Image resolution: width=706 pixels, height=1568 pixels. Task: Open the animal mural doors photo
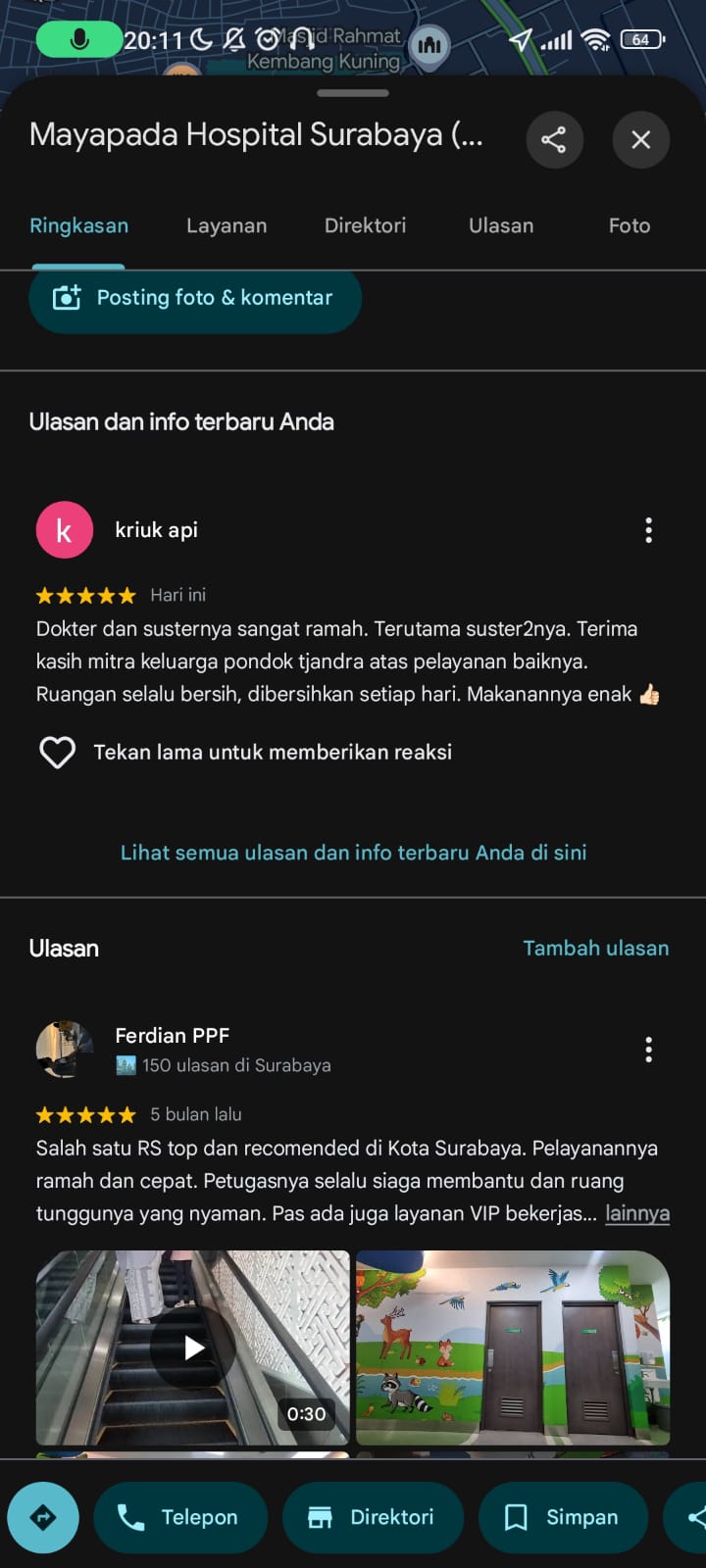pyautogui.click(x=513, y=1347)
